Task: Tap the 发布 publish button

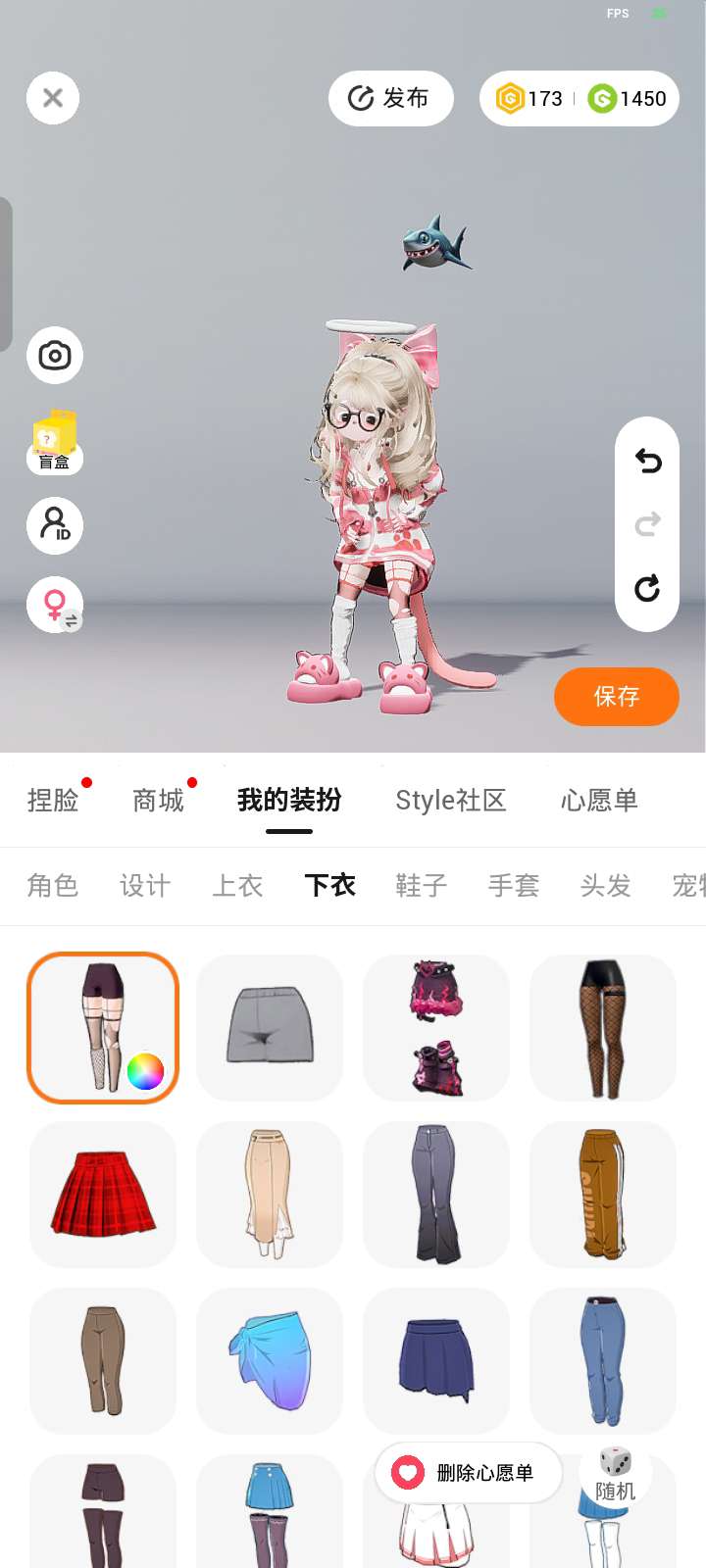Action: pos(390,98)
